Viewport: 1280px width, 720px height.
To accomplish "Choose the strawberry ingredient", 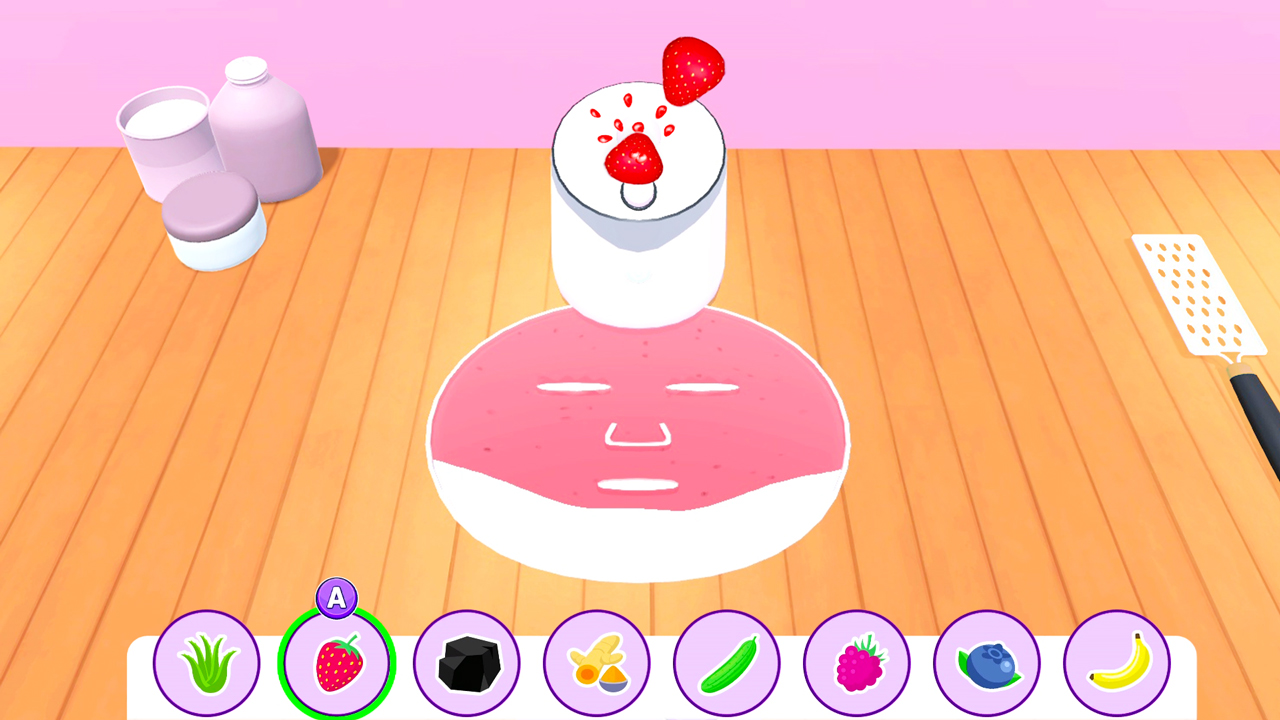I will coord(337,663).
